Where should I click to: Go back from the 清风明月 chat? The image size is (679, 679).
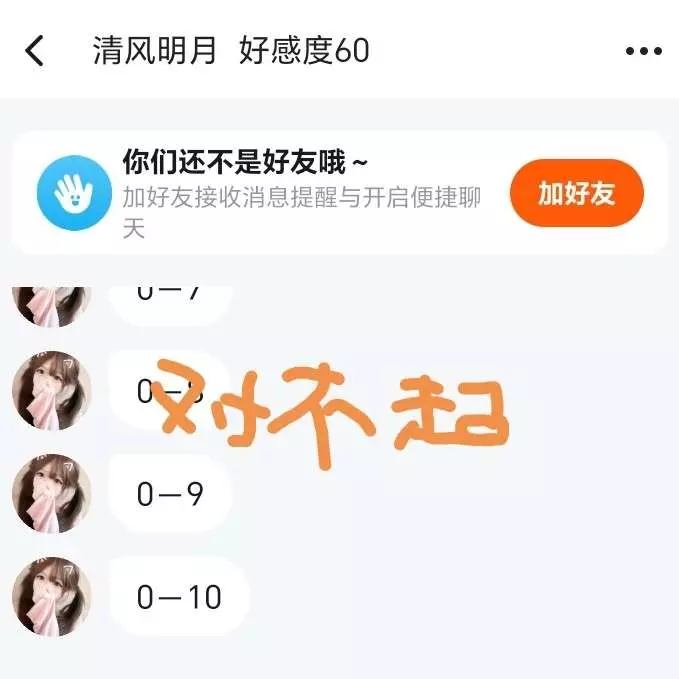(35, 51)
